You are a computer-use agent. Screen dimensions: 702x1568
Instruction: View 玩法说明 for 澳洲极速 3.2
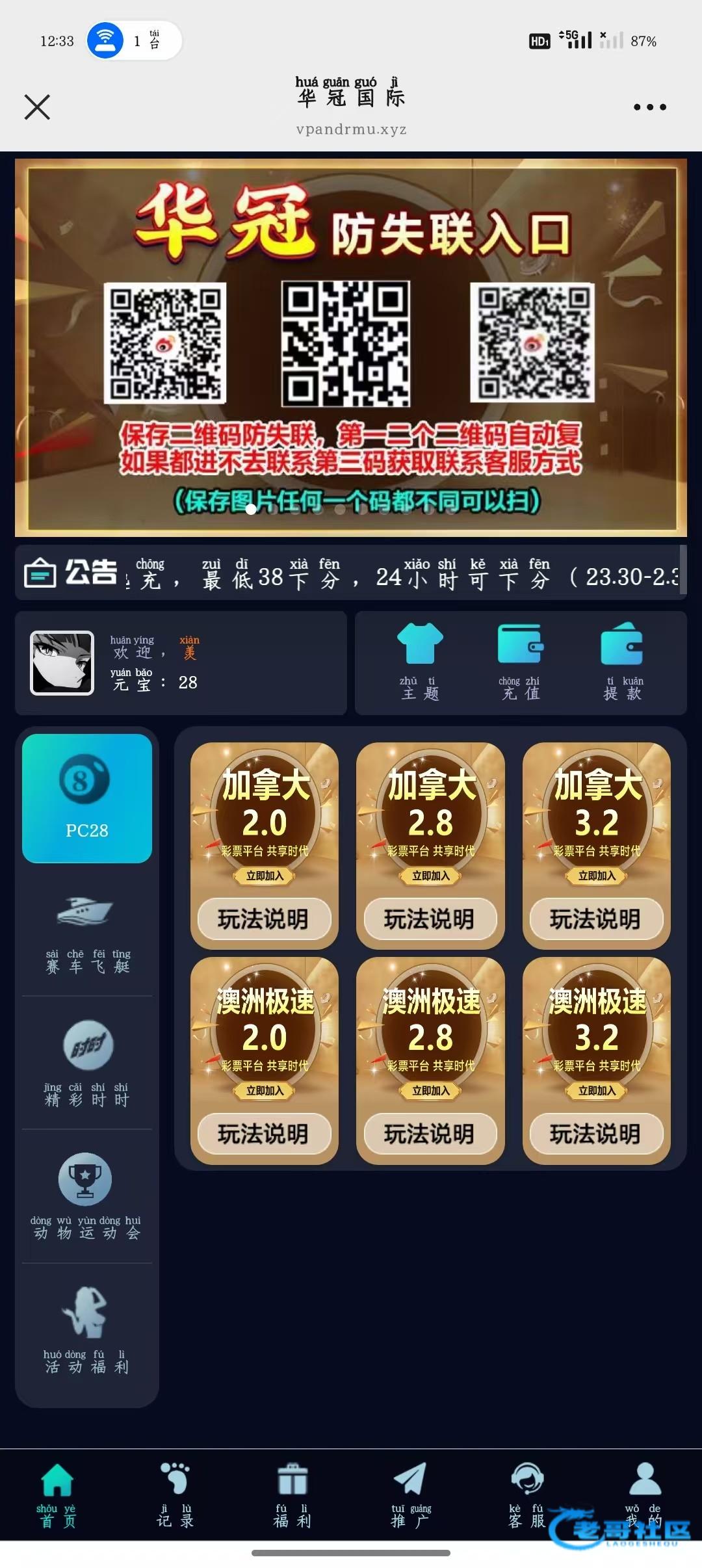coord(596,1134)
